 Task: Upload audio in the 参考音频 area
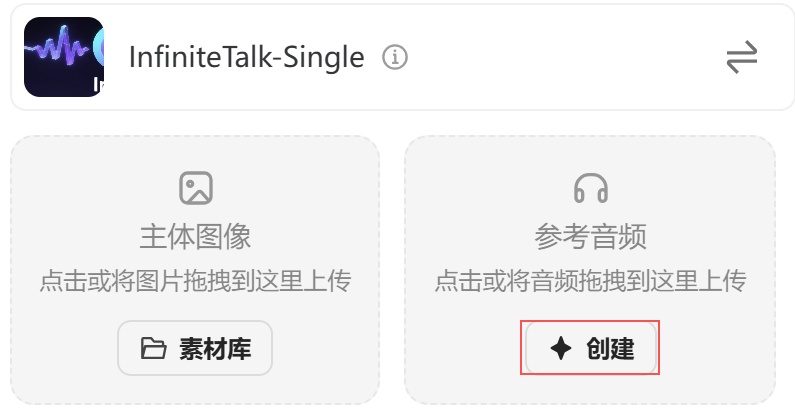click(x=590, y=235)
